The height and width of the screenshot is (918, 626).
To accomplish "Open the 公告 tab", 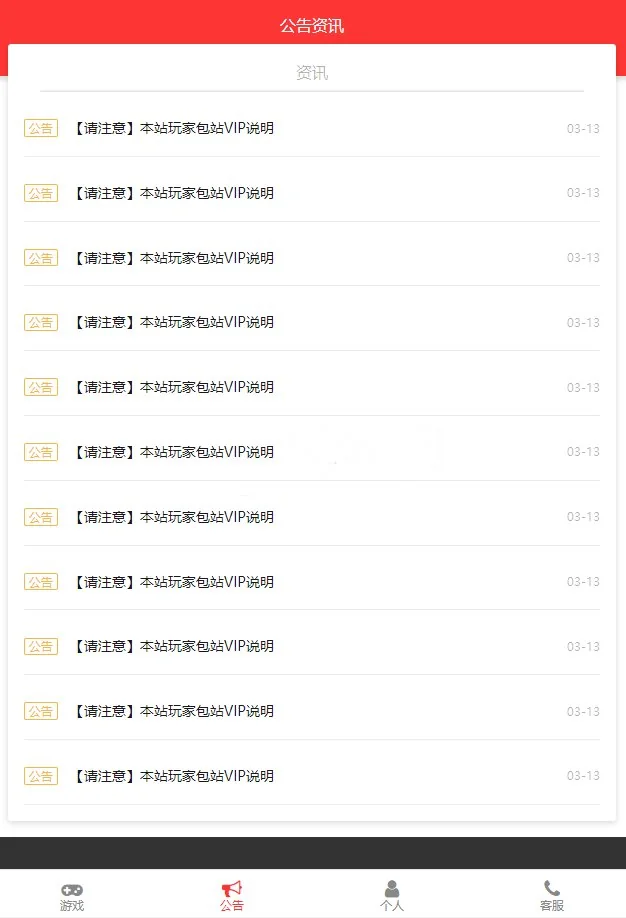I will coord(232,895).
